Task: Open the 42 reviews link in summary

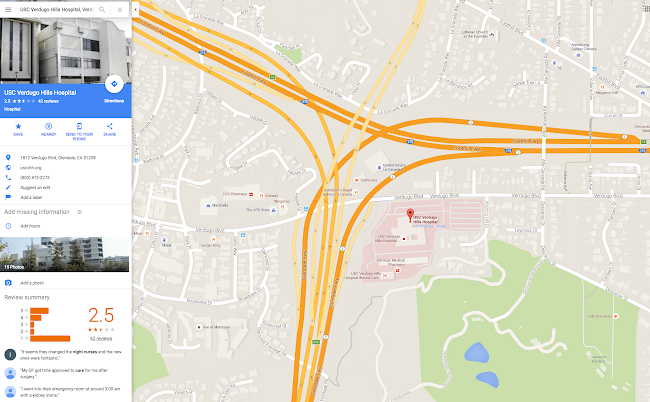Action: coord(101,339)
